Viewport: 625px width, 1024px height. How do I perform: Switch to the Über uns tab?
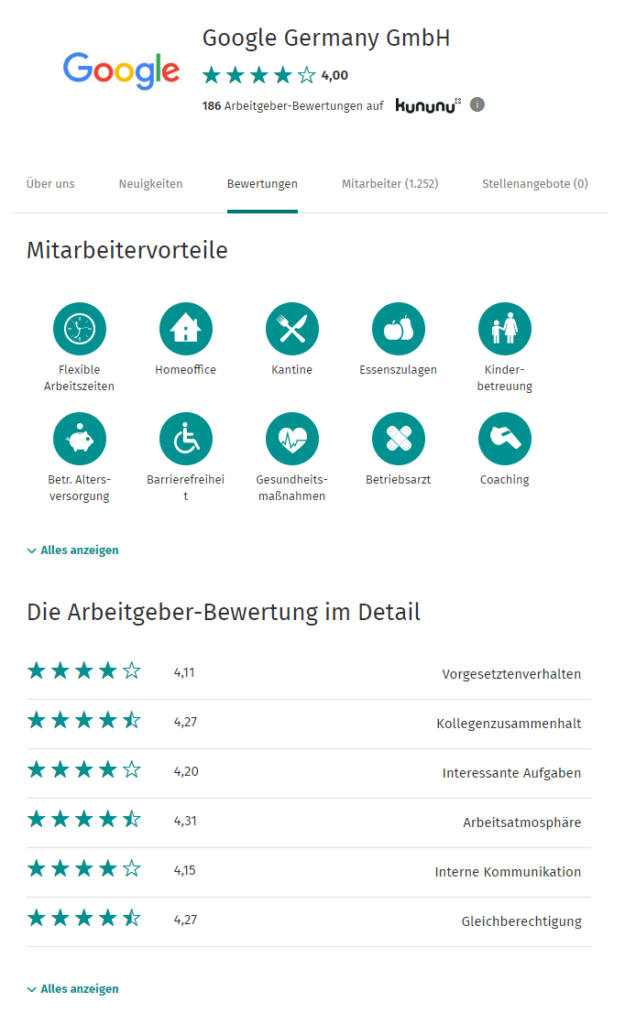[x=50, y=184]
